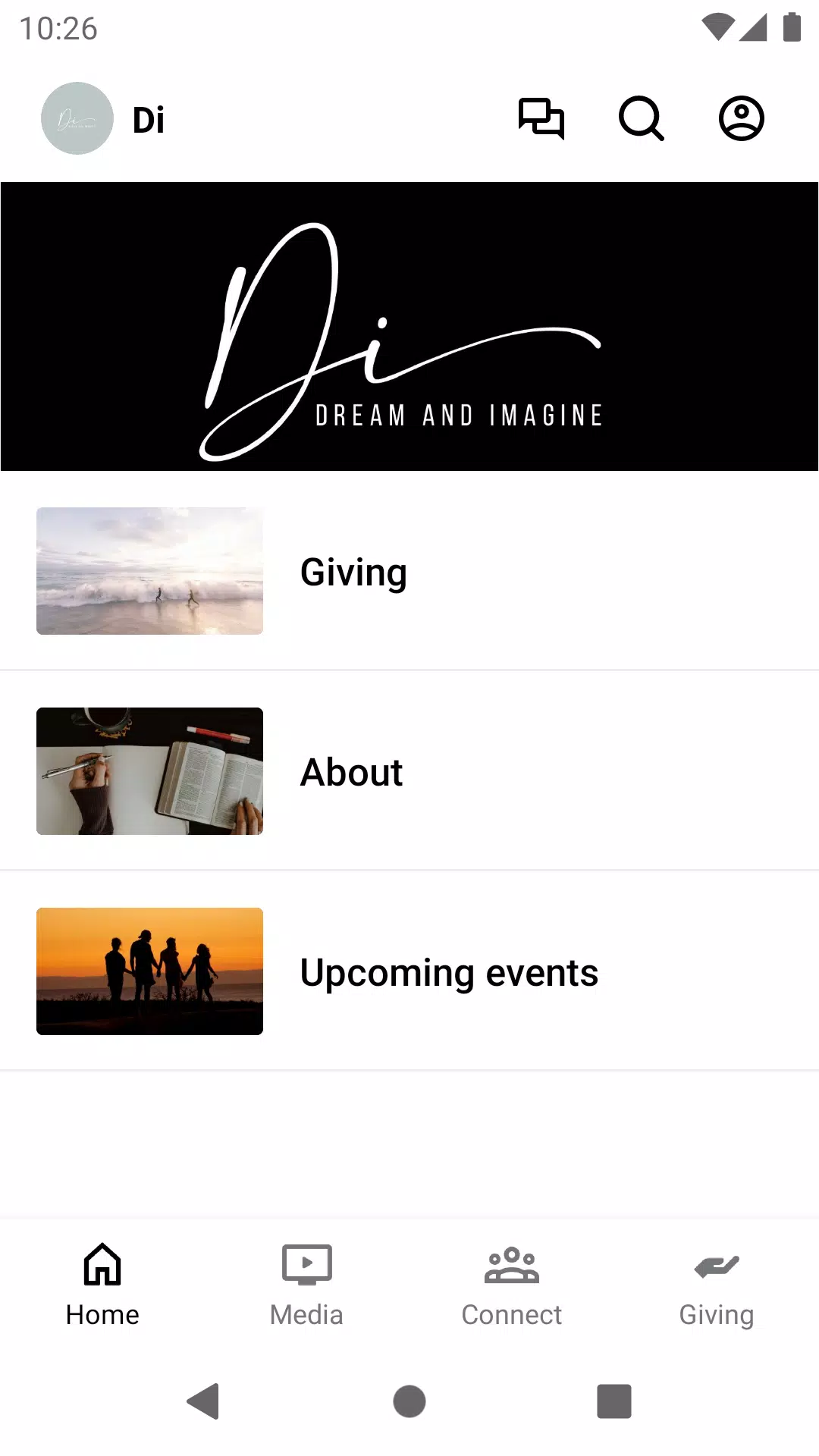Open the messages chat icon
Viewport: 819px width, 1456px height.
tap(541, 119)
